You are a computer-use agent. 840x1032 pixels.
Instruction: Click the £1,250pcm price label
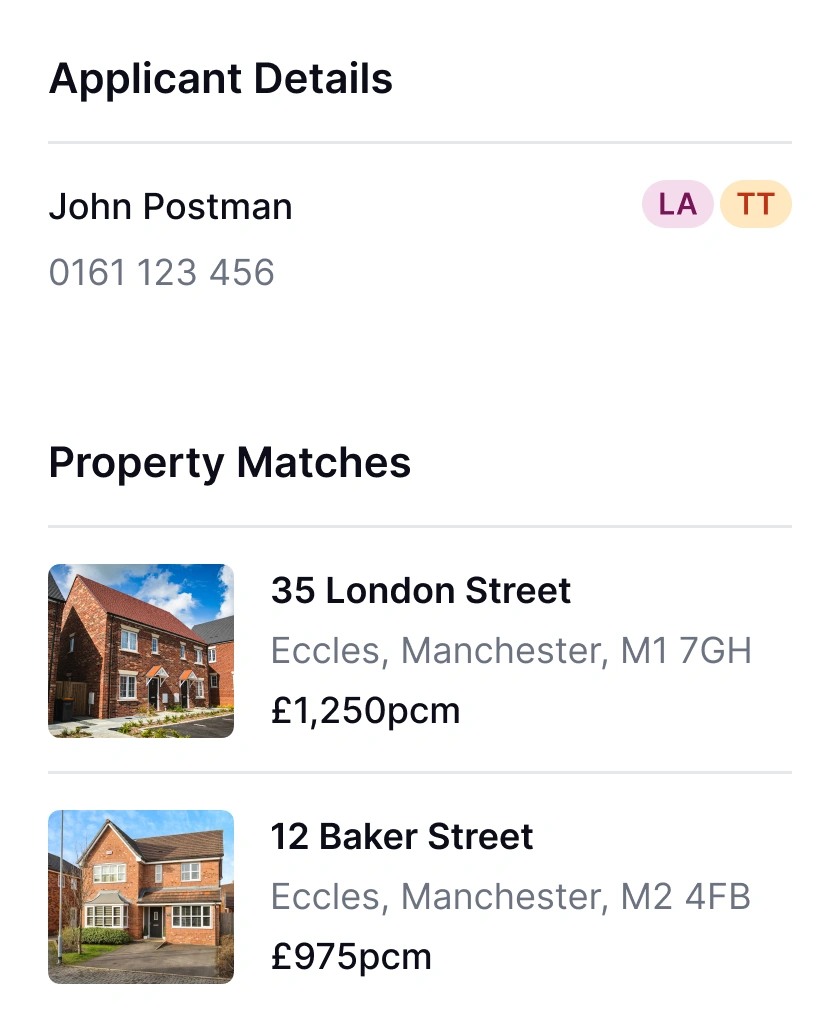[x=365, y=710]
